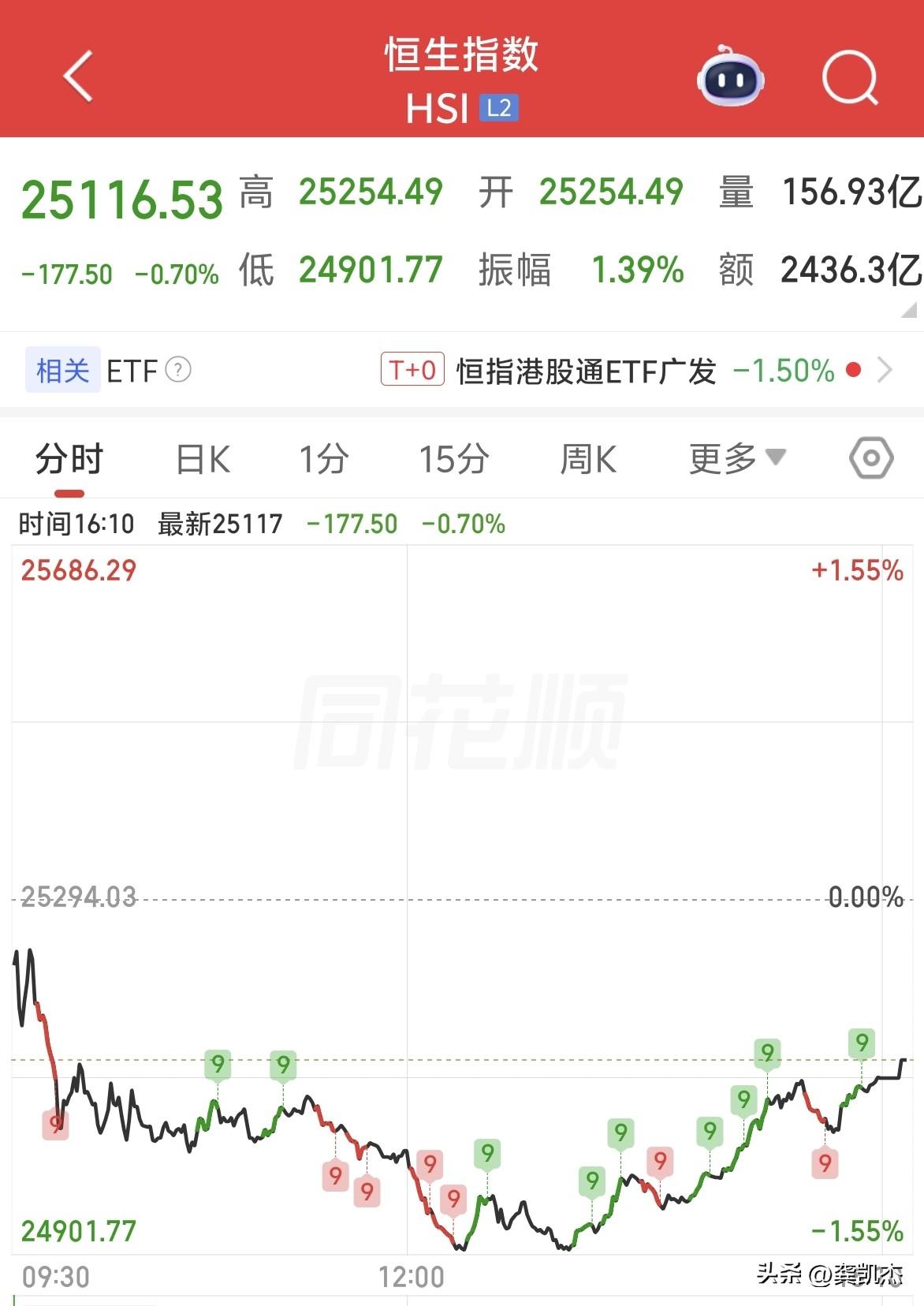Open the search function

(848, 79)
